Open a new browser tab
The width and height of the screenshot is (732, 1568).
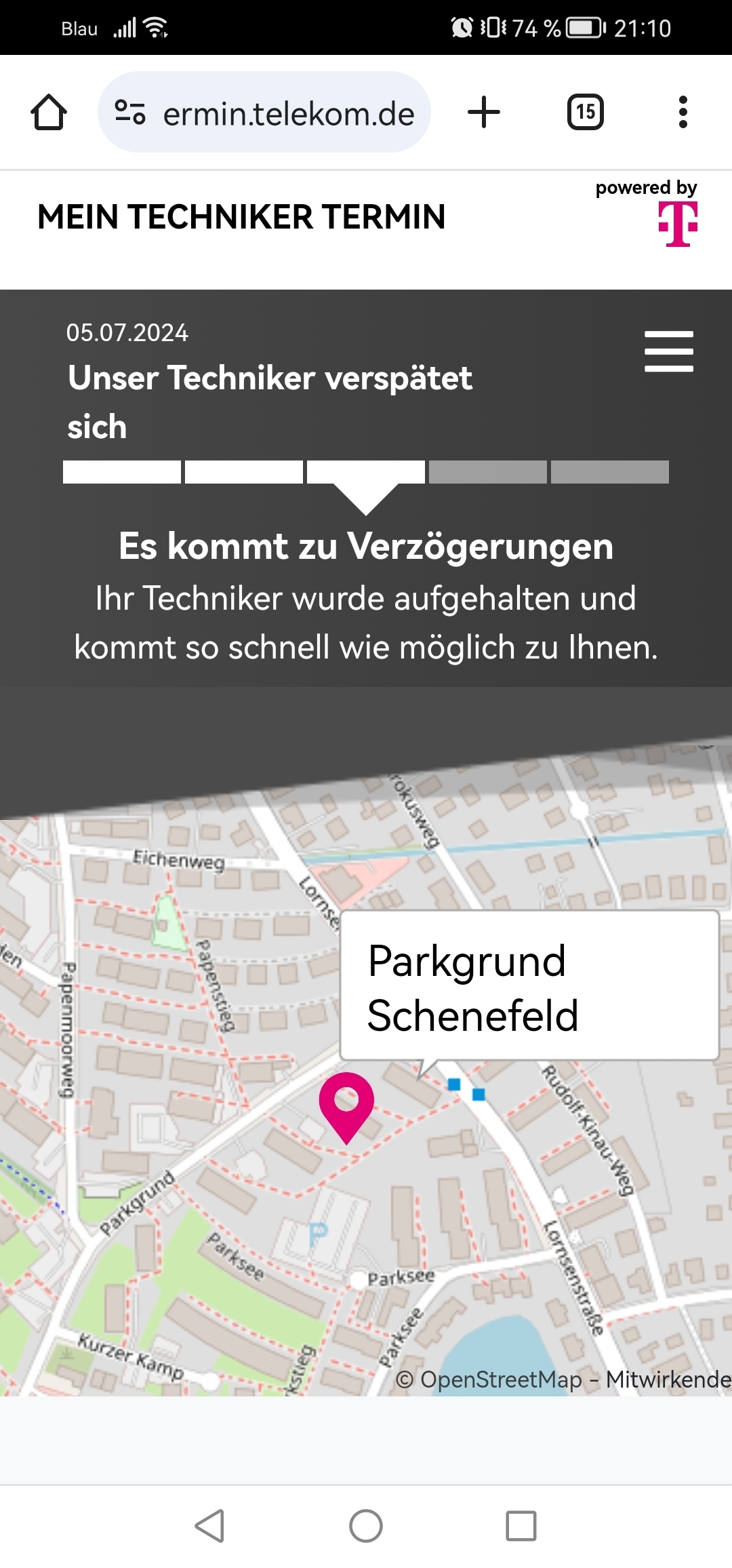[484, 113]
